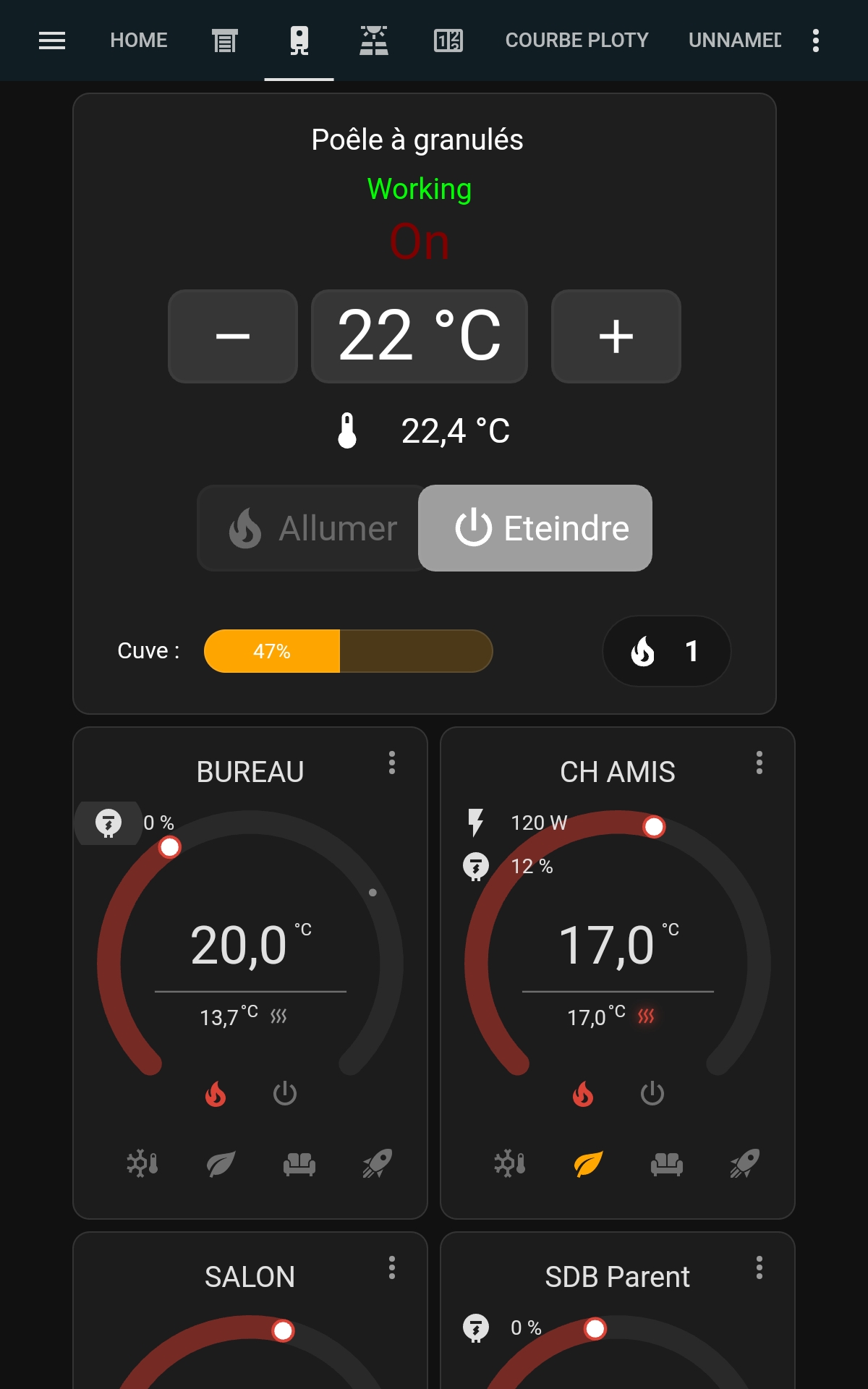The width and height of the screenshot is (868, 1389).
Task: Open the hamburger drawer menu
Action: click(x=52, y=41)
